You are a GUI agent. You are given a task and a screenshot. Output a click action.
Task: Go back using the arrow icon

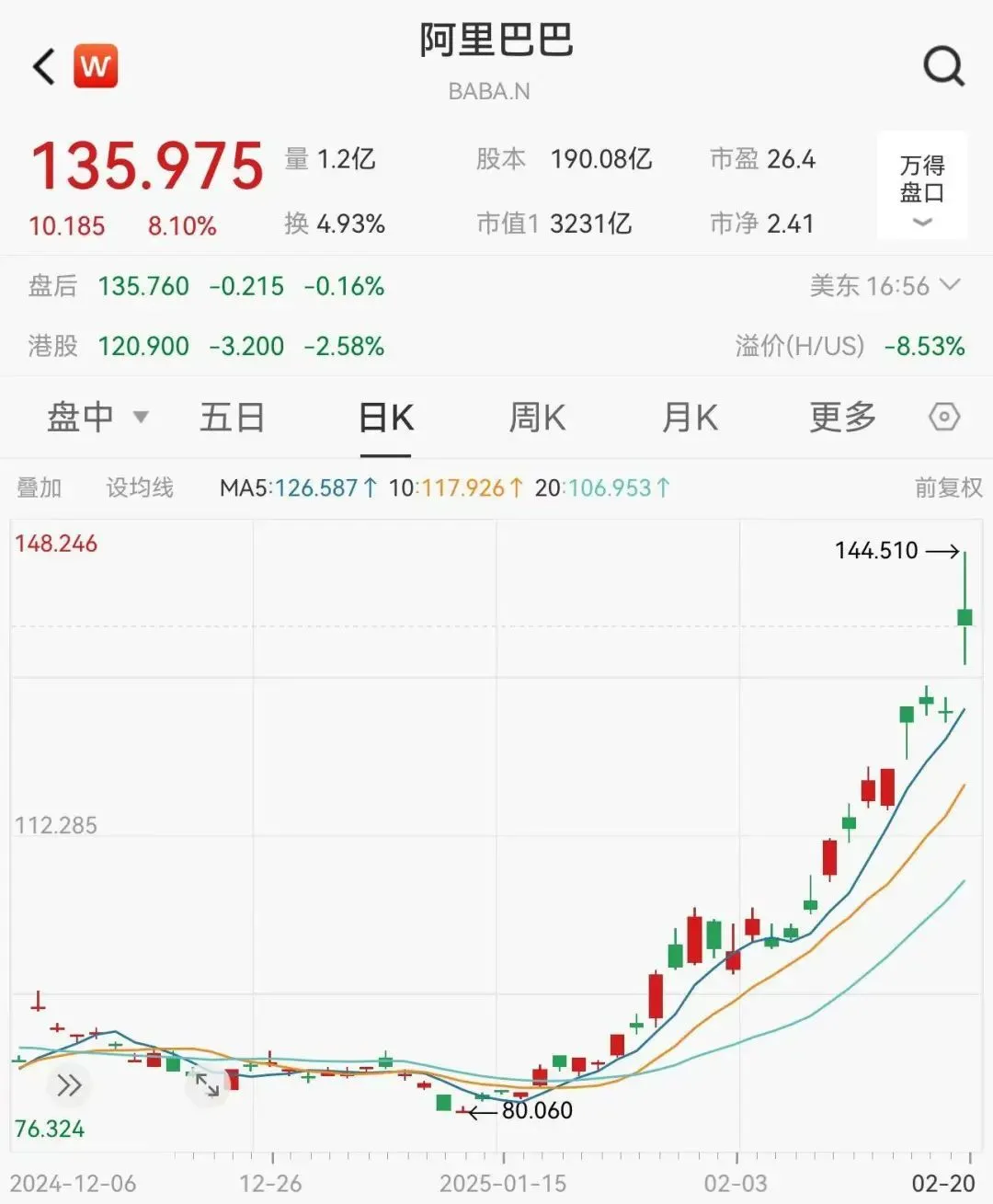44,67
